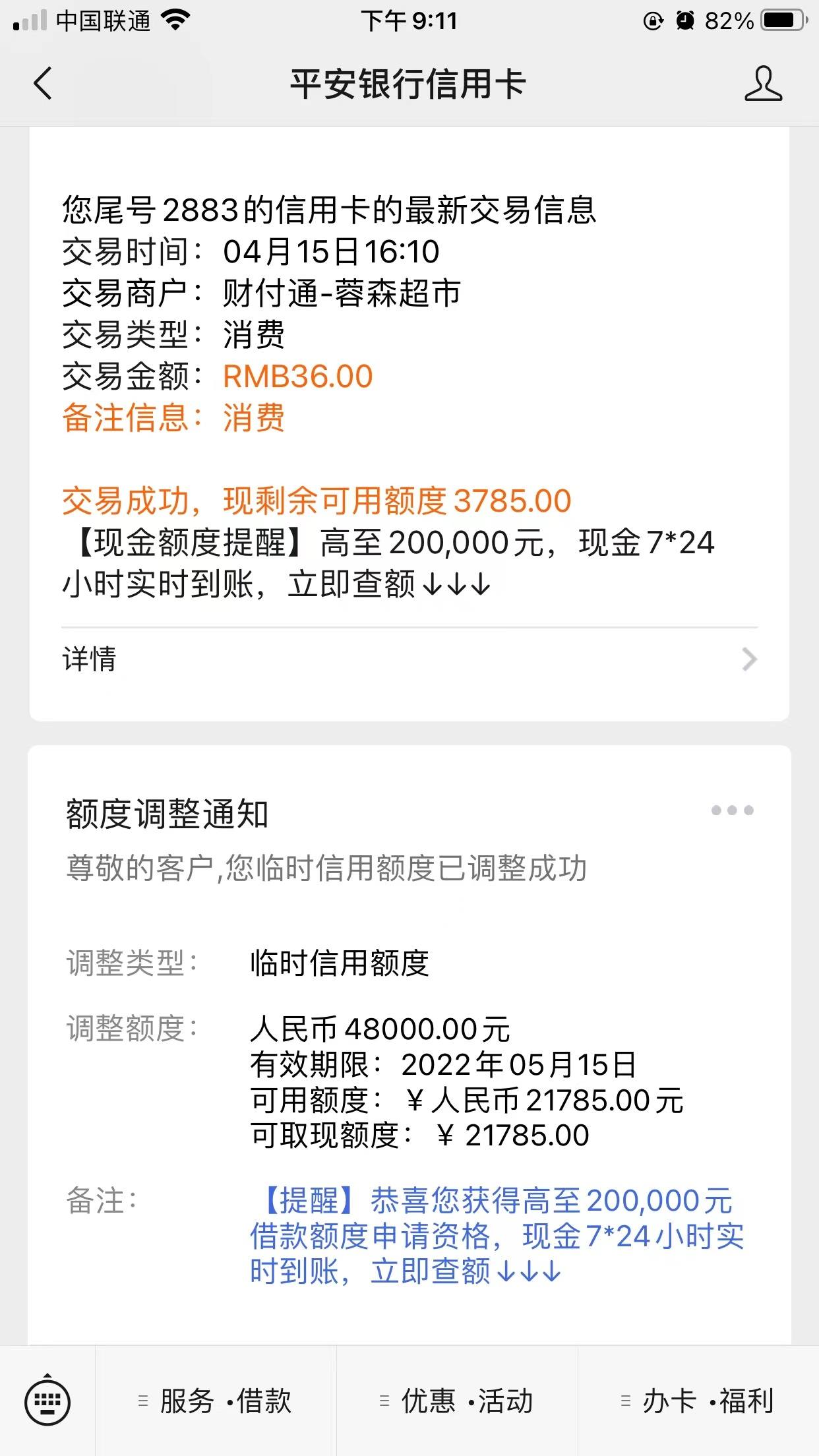
Task: Go back from 平安银行信用卡 chat
Action: (43, 84)
